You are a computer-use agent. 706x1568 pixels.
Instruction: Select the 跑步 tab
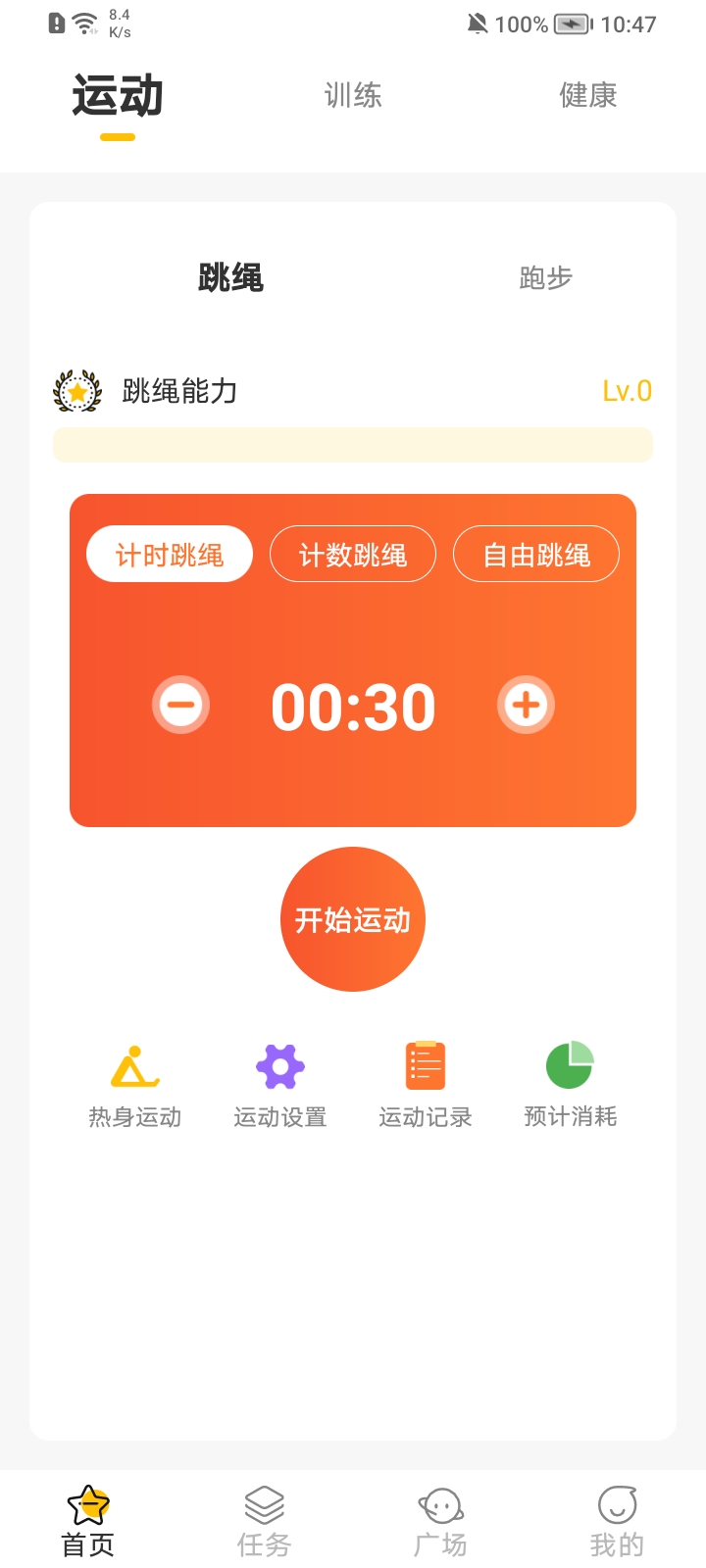[546, 278]
